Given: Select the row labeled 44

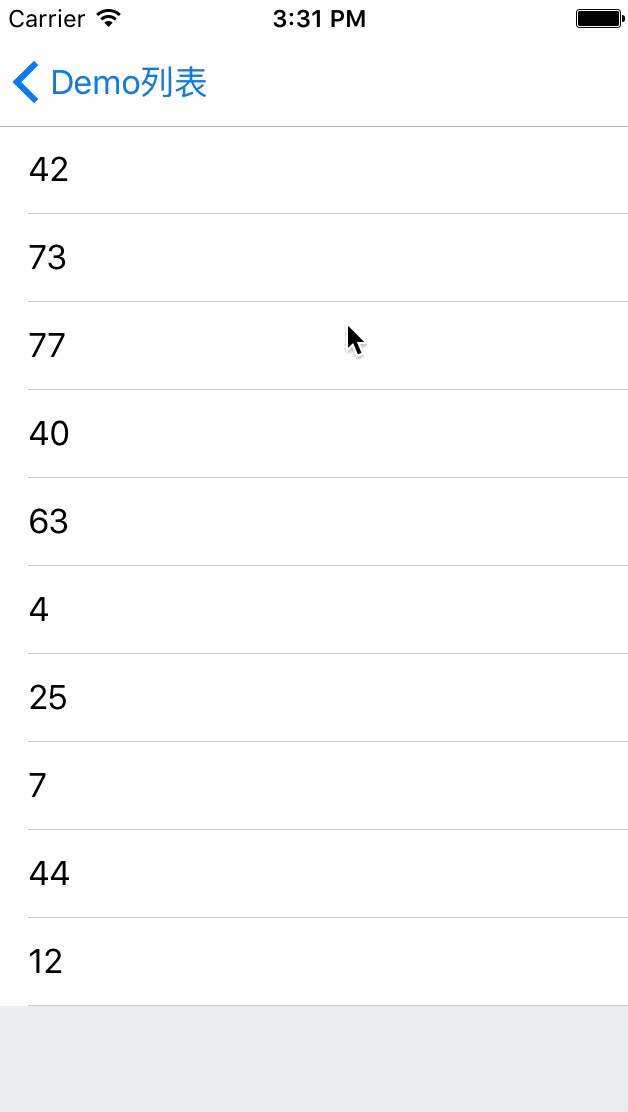Looking at the screenshot, I should [x=314, y=874].
